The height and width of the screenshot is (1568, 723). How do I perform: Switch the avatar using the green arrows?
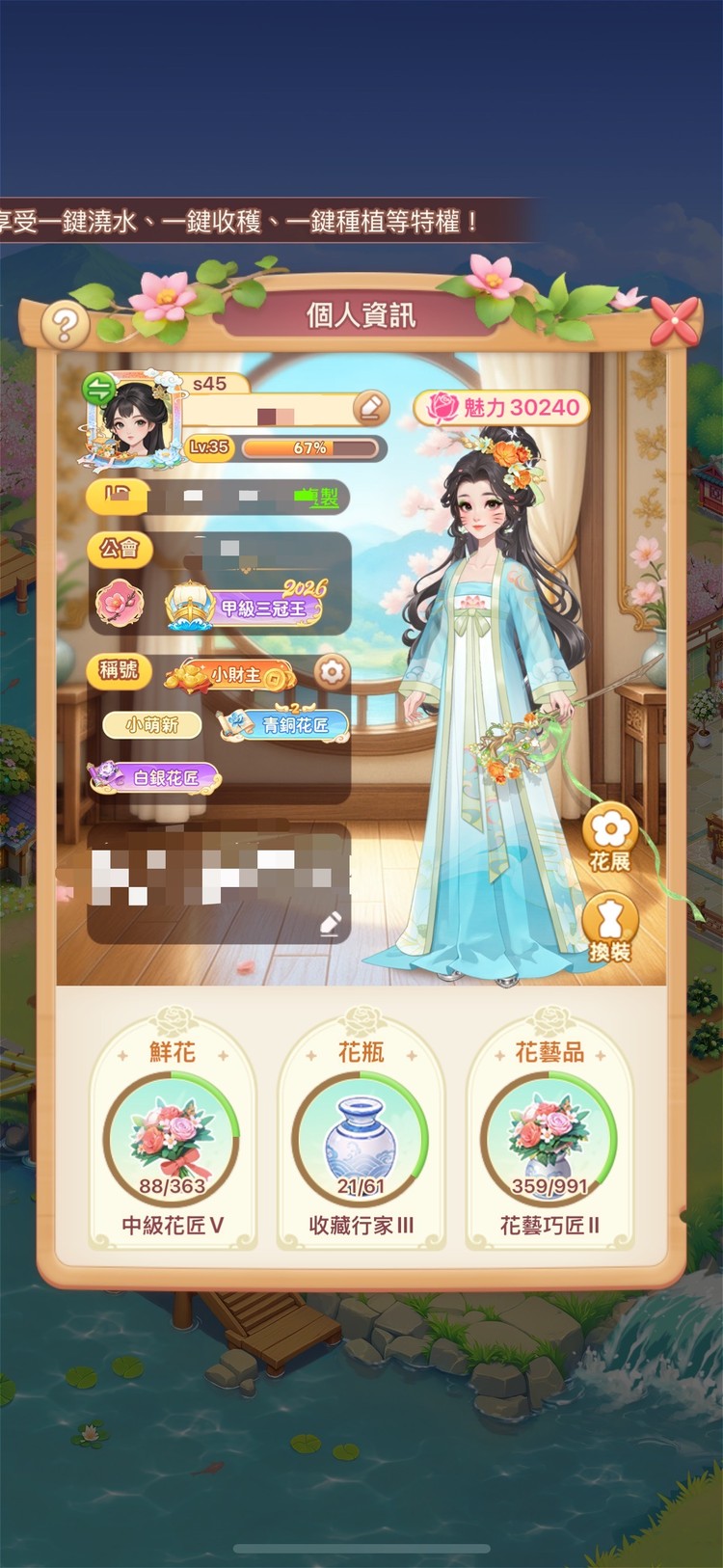tap(98, 390)
